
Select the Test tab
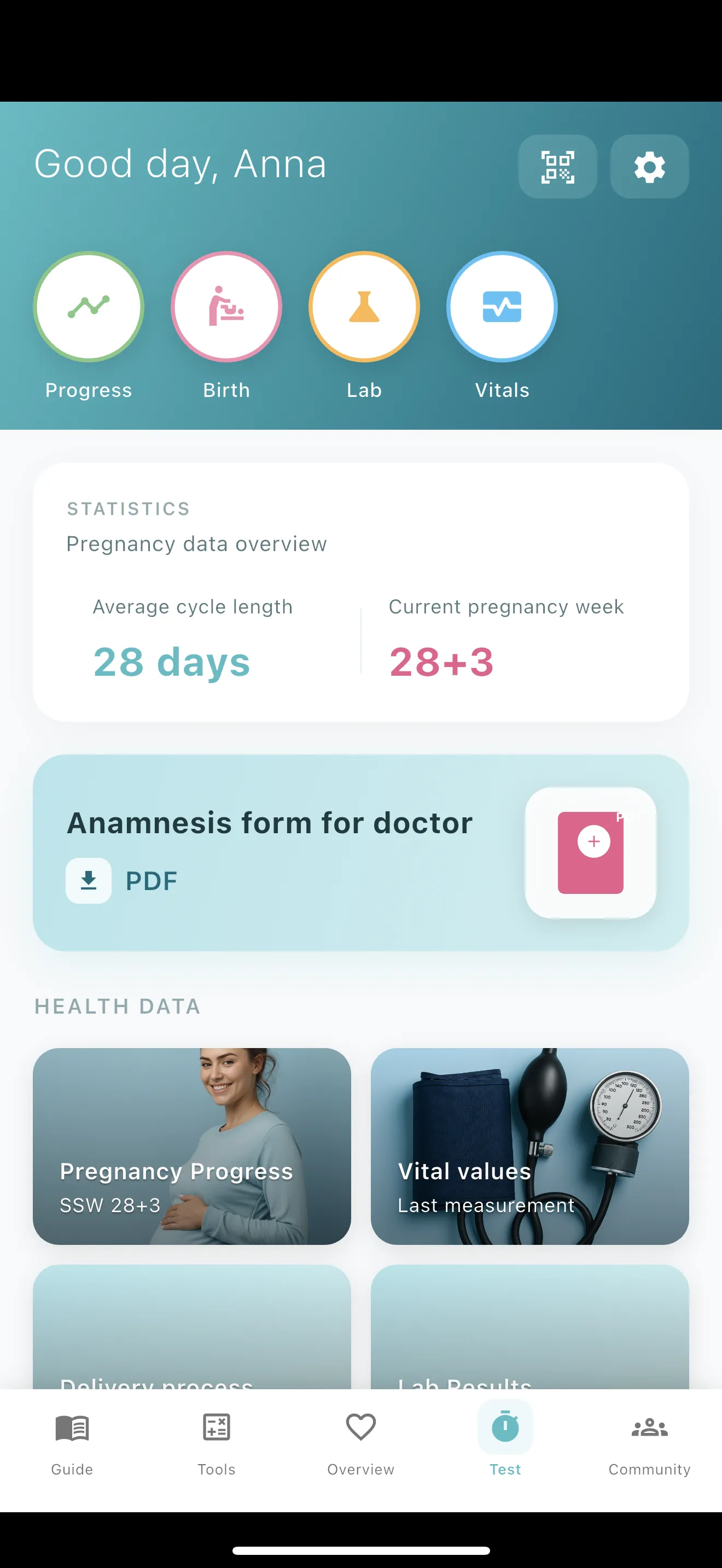tap(505, 1443)
